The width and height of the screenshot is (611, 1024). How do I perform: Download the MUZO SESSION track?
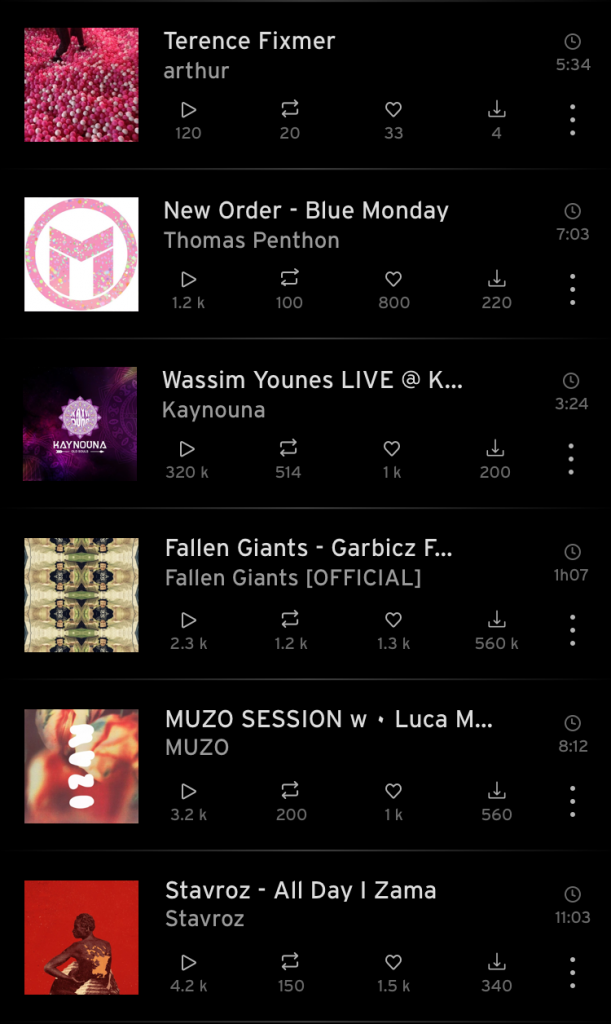point(496,791)
